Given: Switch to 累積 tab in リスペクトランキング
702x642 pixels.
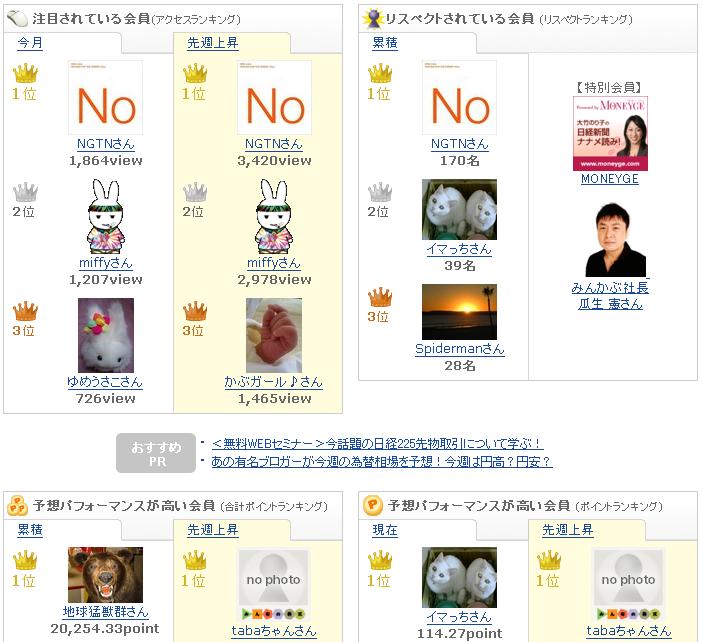Looking at the screenshot, I should click(x=385, y=43).
